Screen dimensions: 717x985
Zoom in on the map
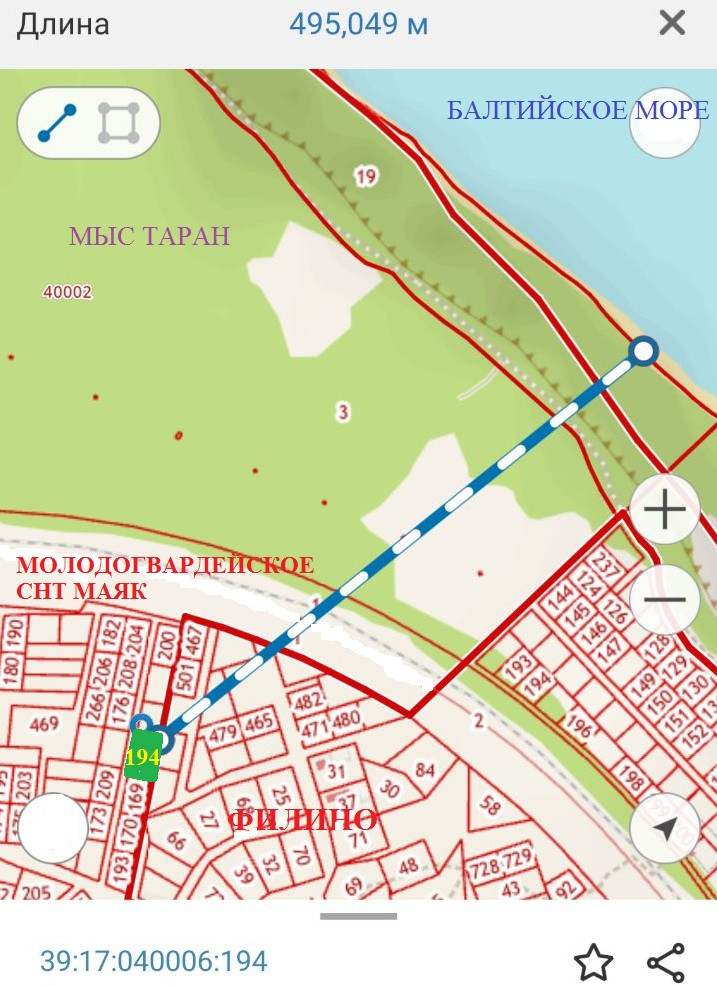point(664,510)
